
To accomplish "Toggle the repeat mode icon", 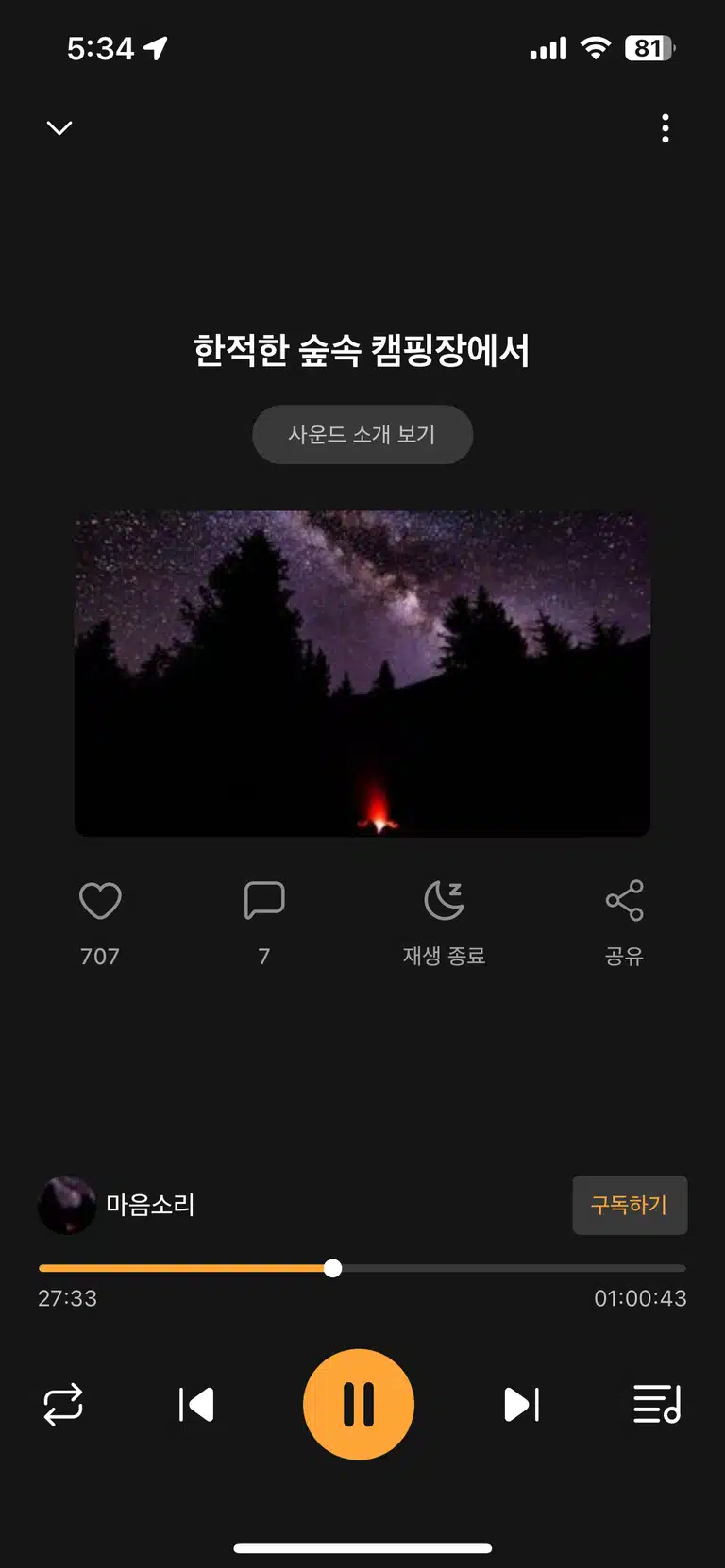I will click(63, 1405).
